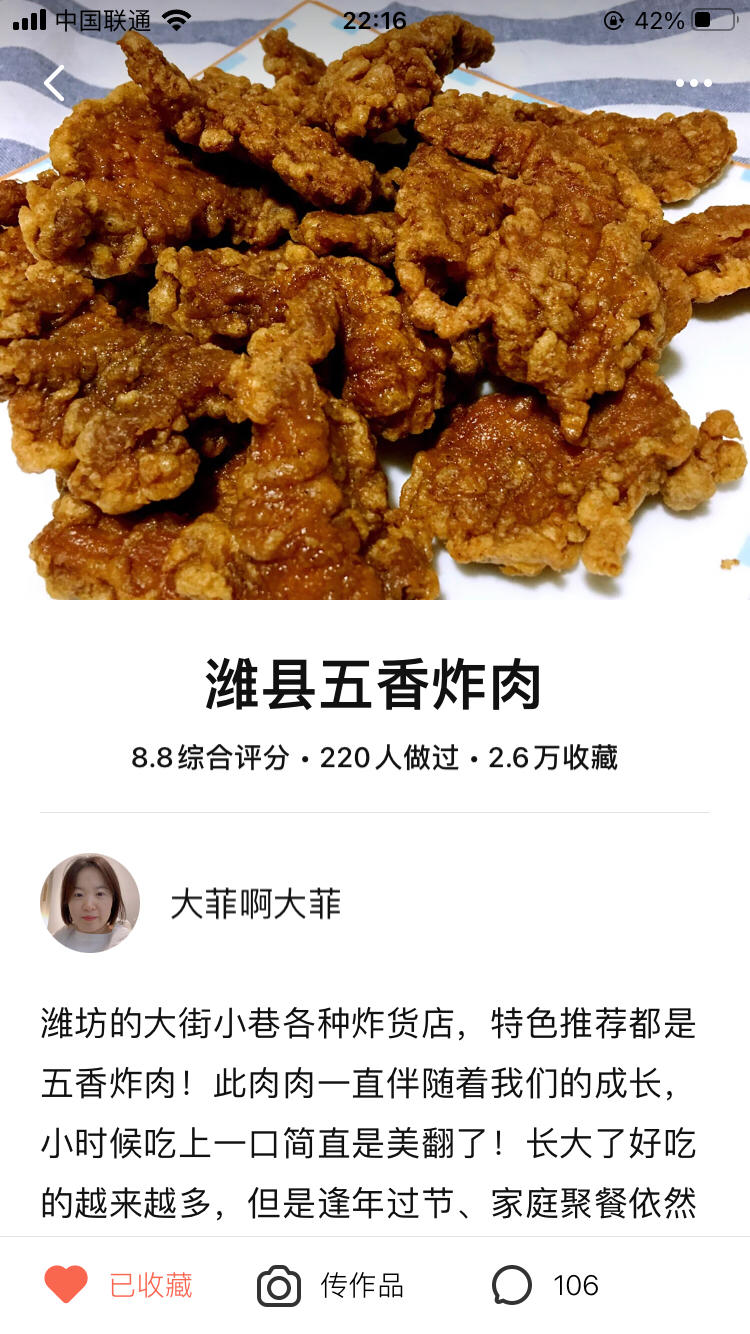Upload your dish with 传作品

click(331, 1285)
